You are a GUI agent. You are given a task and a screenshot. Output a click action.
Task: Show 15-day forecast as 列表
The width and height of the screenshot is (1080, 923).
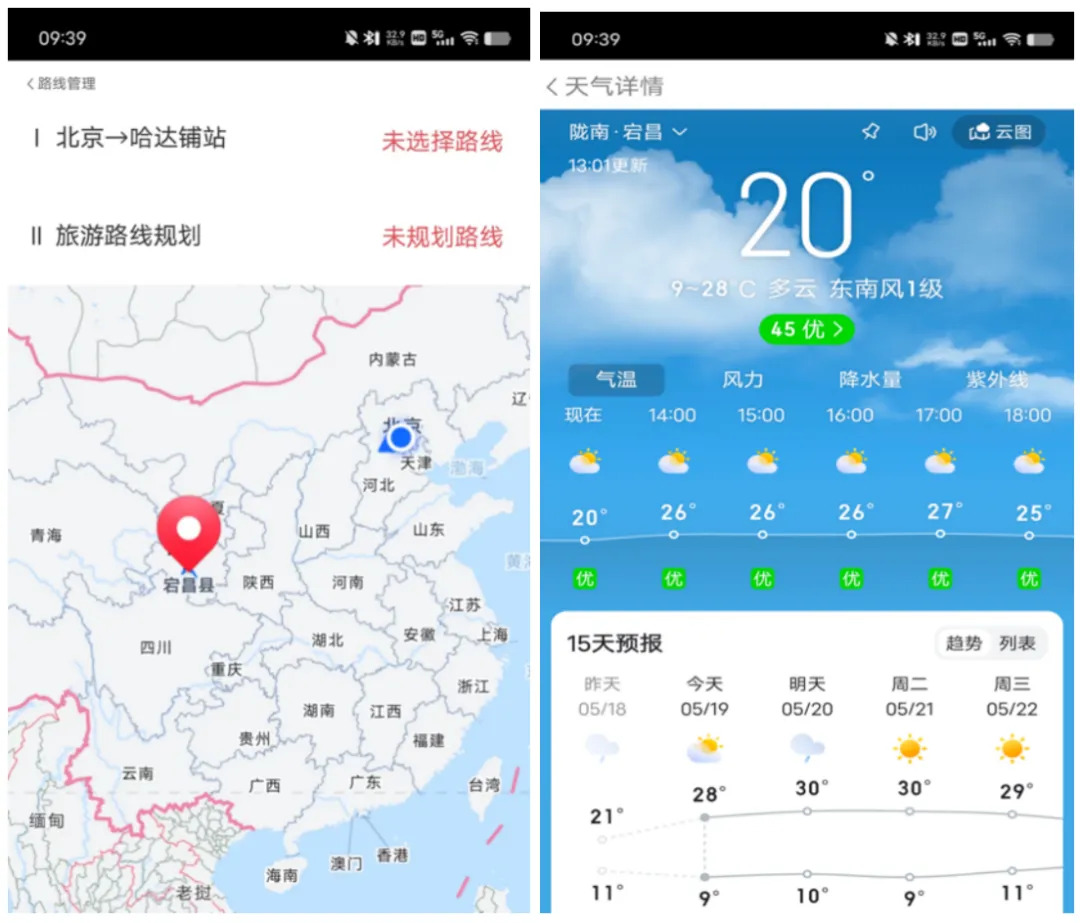click(x=1017, y=643)
